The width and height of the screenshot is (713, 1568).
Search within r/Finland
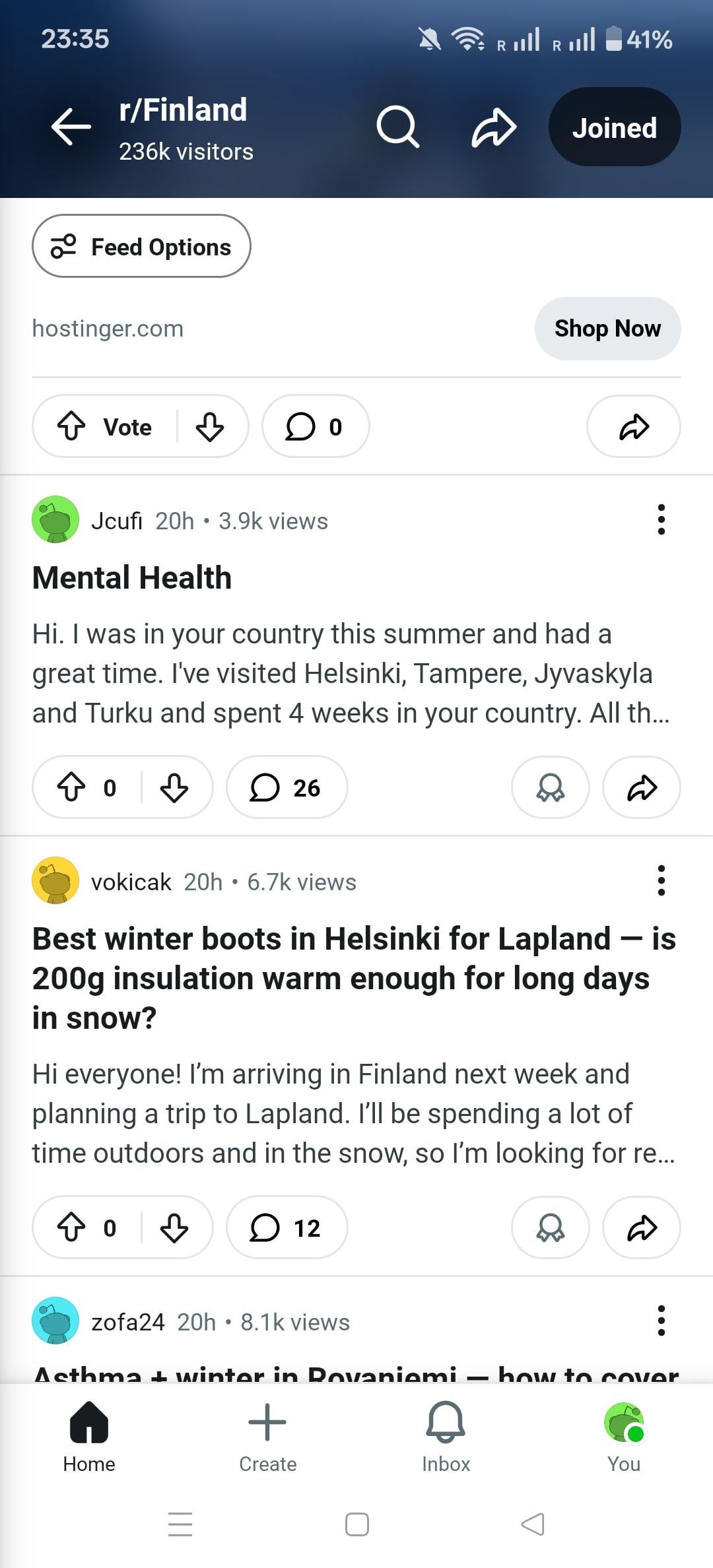coord(397,126)
